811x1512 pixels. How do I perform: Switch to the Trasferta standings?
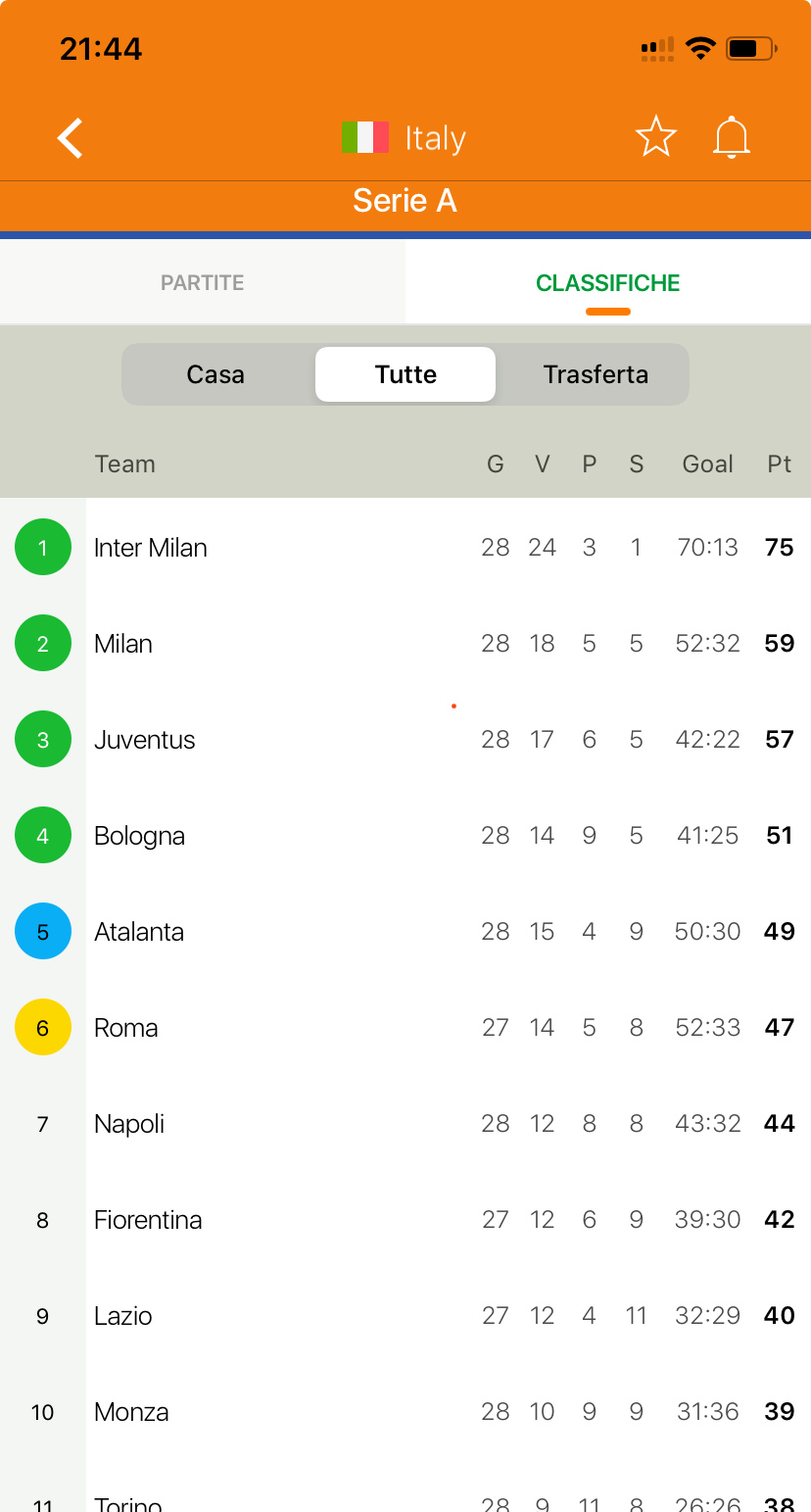pyautogui.click(x=596, y=374)
